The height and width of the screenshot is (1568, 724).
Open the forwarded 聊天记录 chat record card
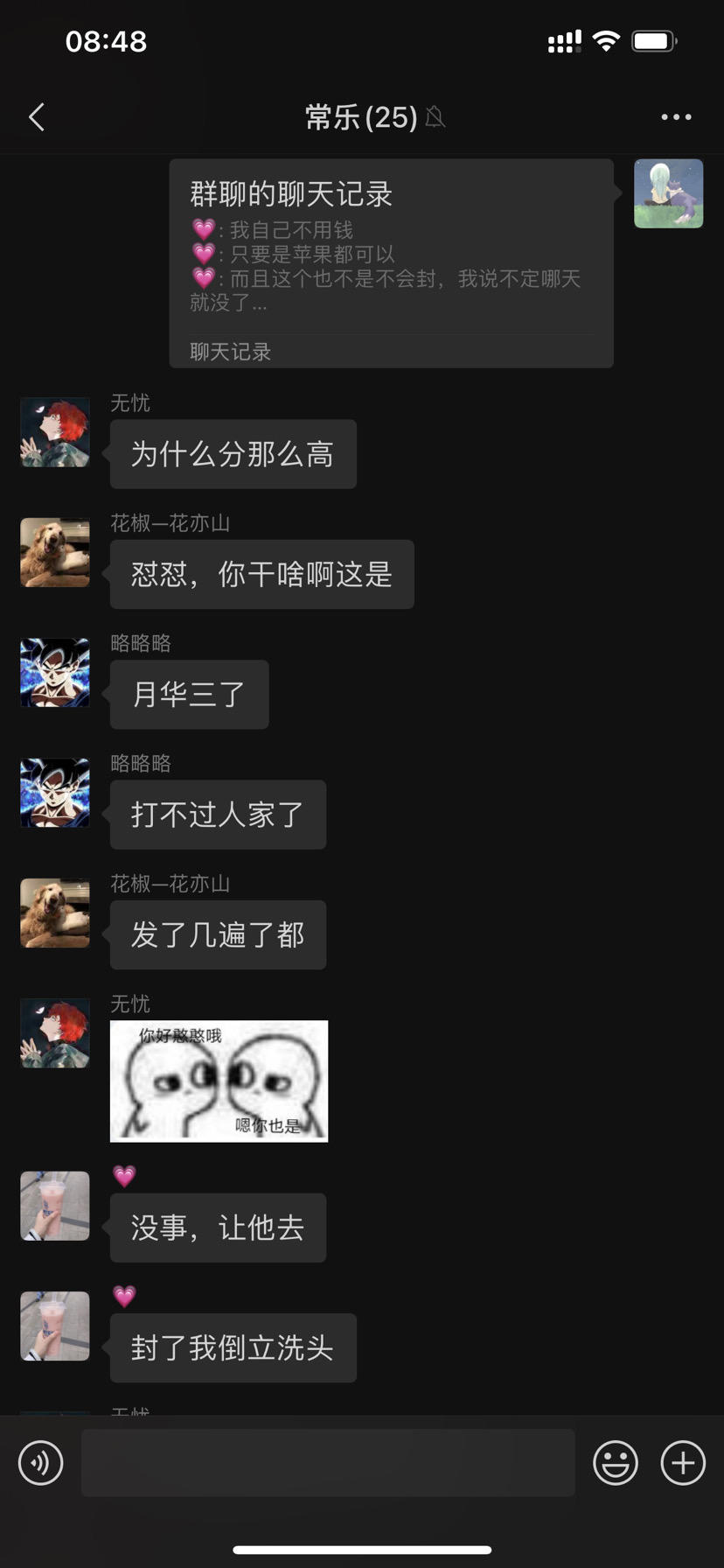[389, 262]
